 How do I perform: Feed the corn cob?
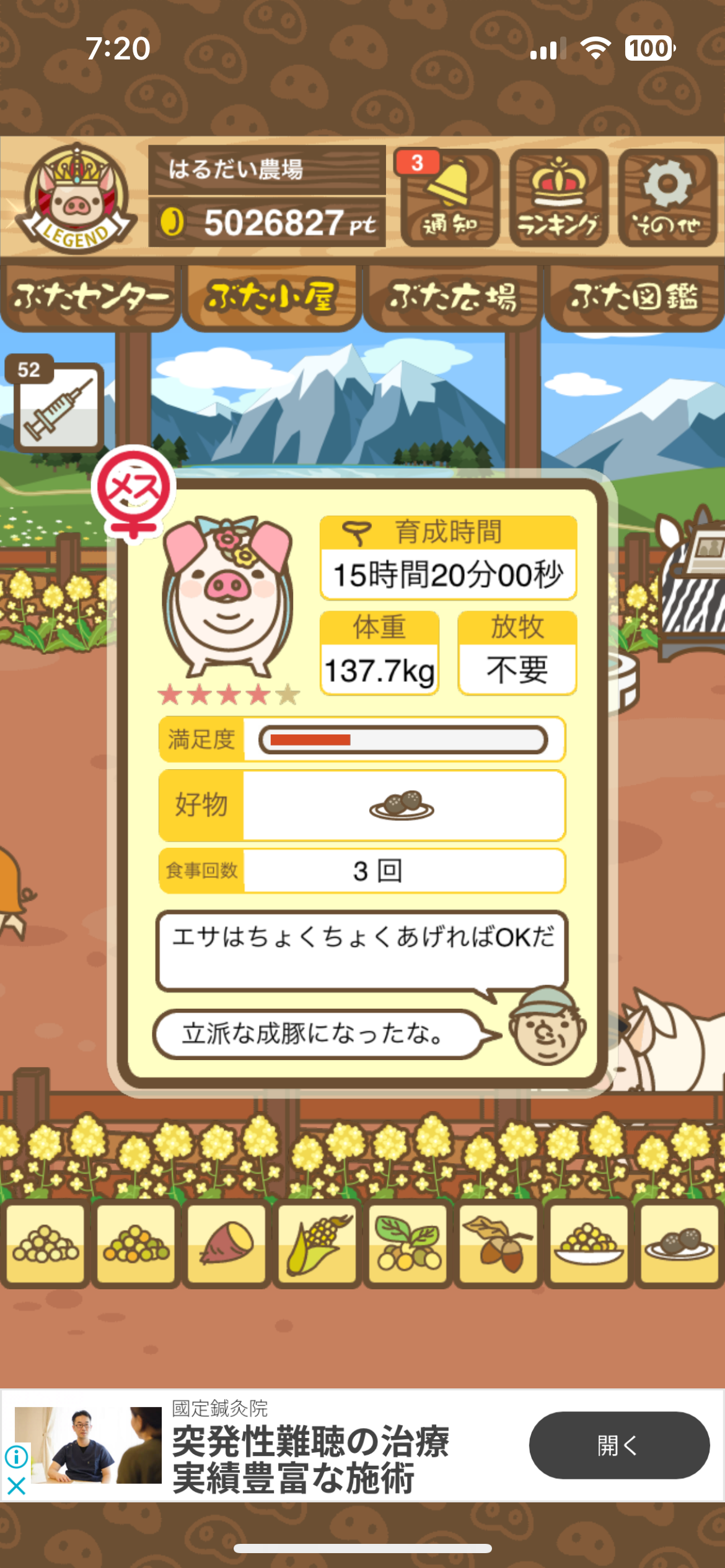click(317, 1244)
